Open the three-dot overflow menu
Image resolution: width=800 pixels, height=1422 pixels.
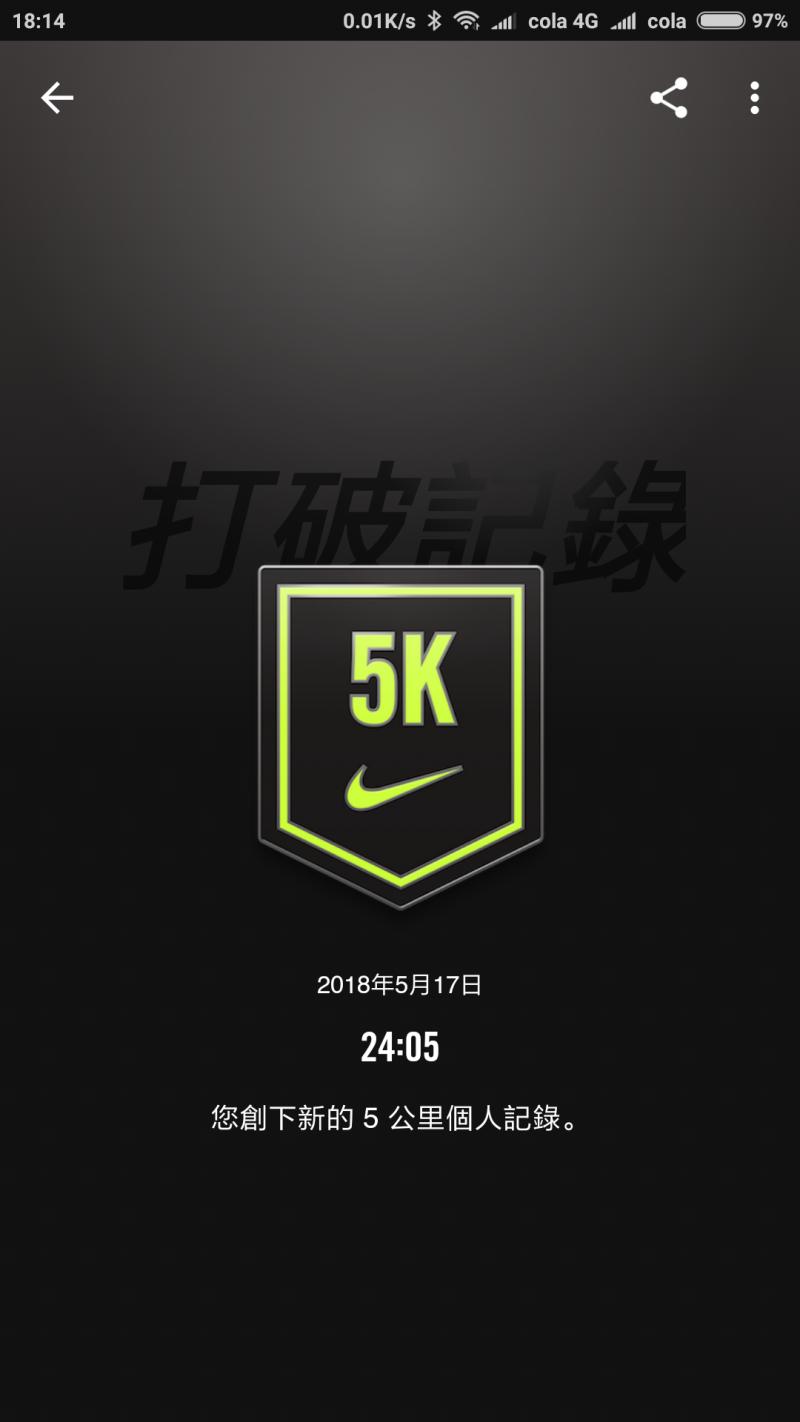point(754,97)
